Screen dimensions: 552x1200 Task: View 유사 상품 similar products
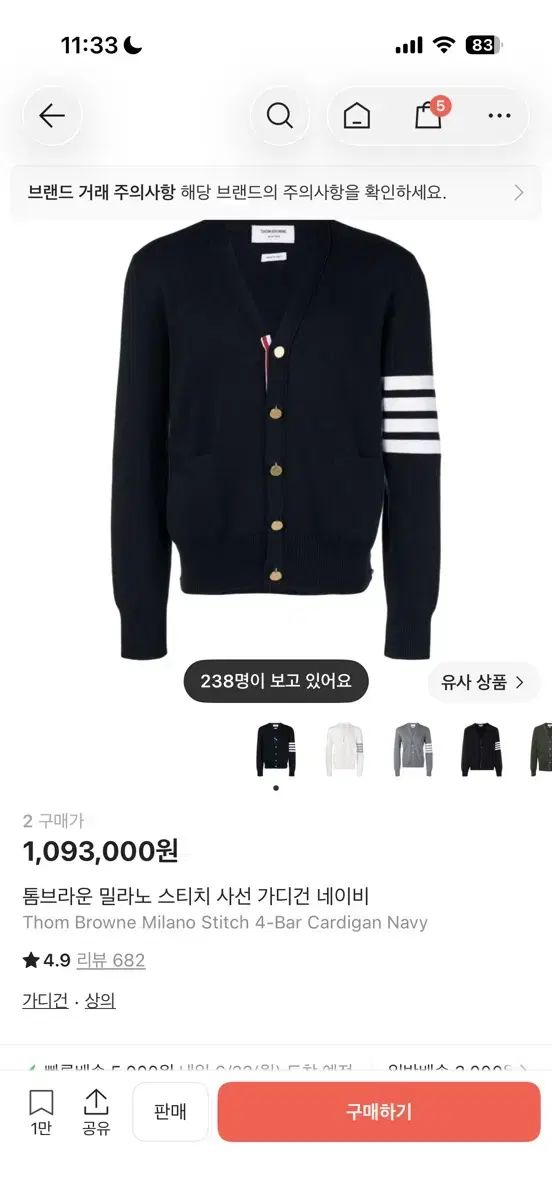pyautogui.click(x=484, y=683)
